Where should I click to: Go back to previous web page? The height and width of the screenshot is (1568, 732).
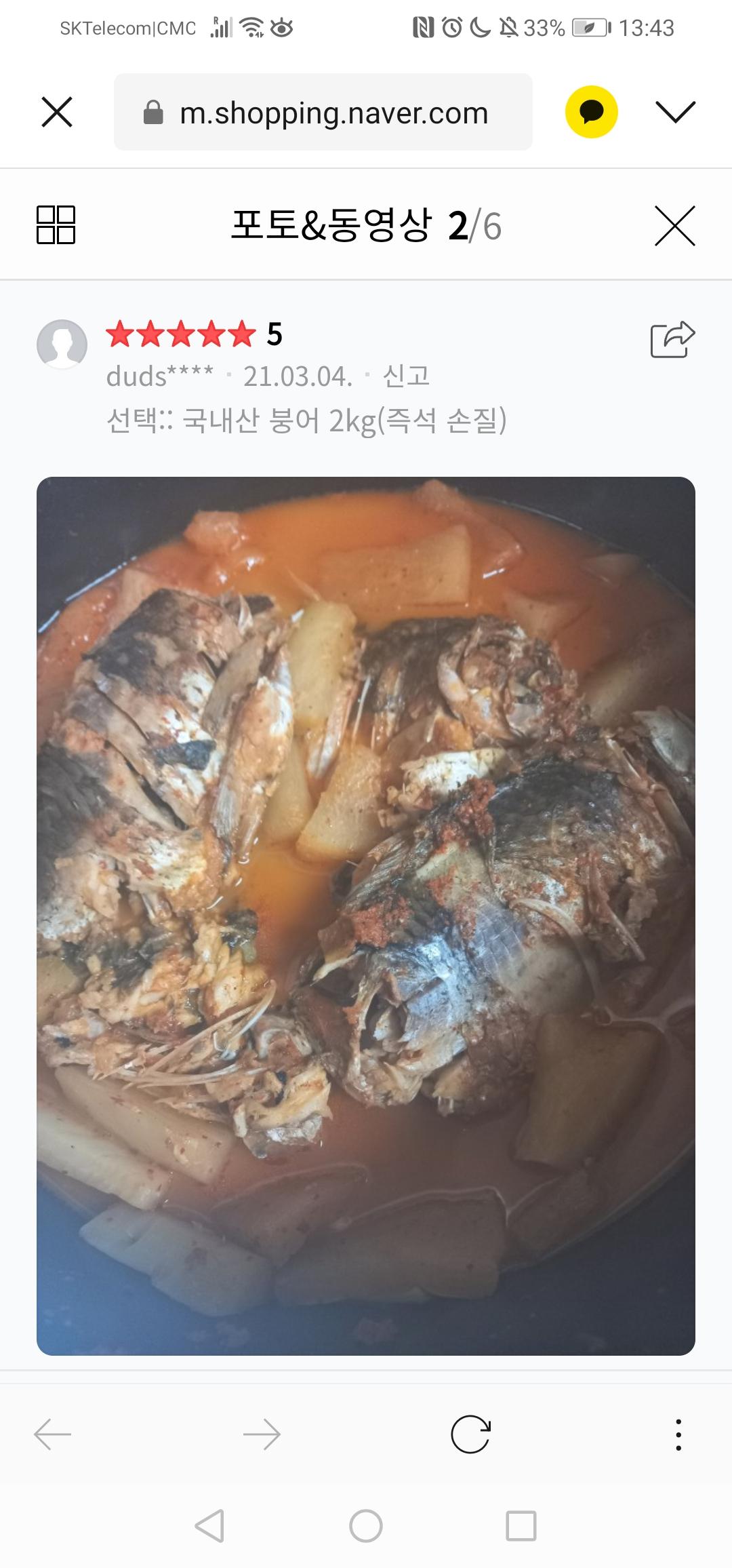tap(53, 1434)
